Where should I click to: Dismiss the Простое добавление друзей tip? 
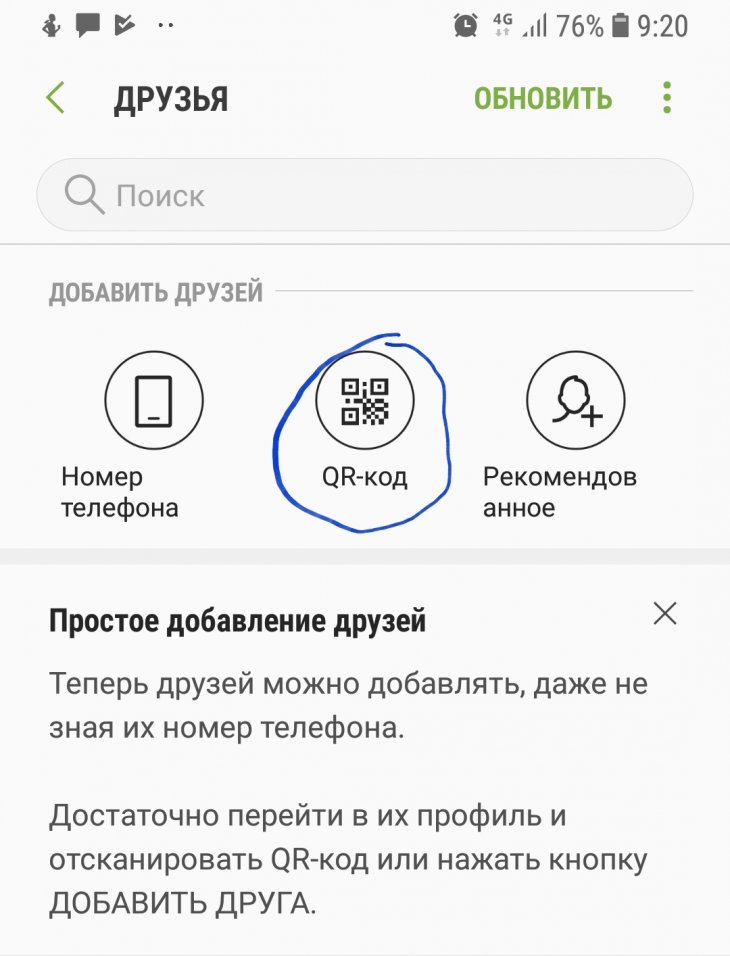pos(665,613)
